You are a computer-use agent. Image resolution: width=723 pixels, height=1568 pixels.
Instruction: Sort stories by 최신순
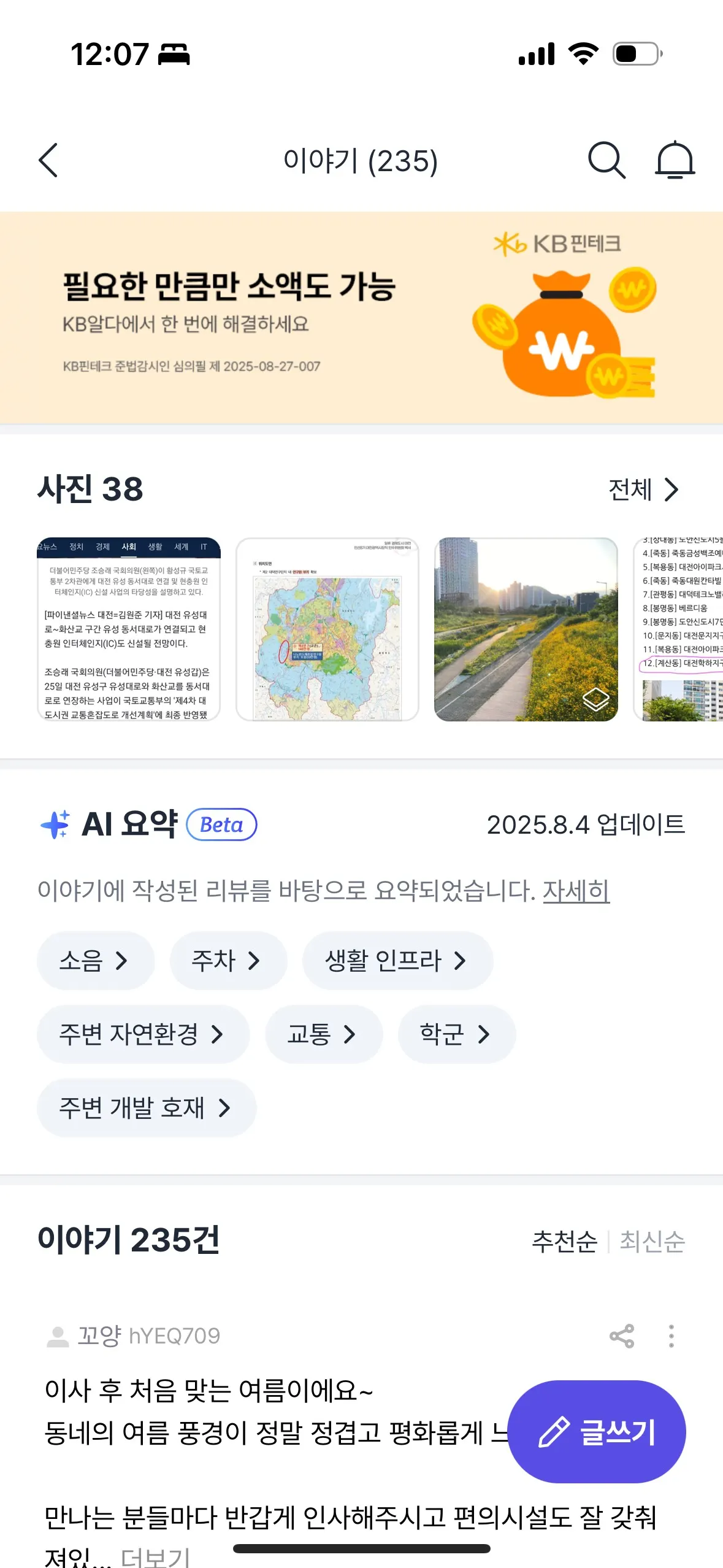tap(652, 1242)
